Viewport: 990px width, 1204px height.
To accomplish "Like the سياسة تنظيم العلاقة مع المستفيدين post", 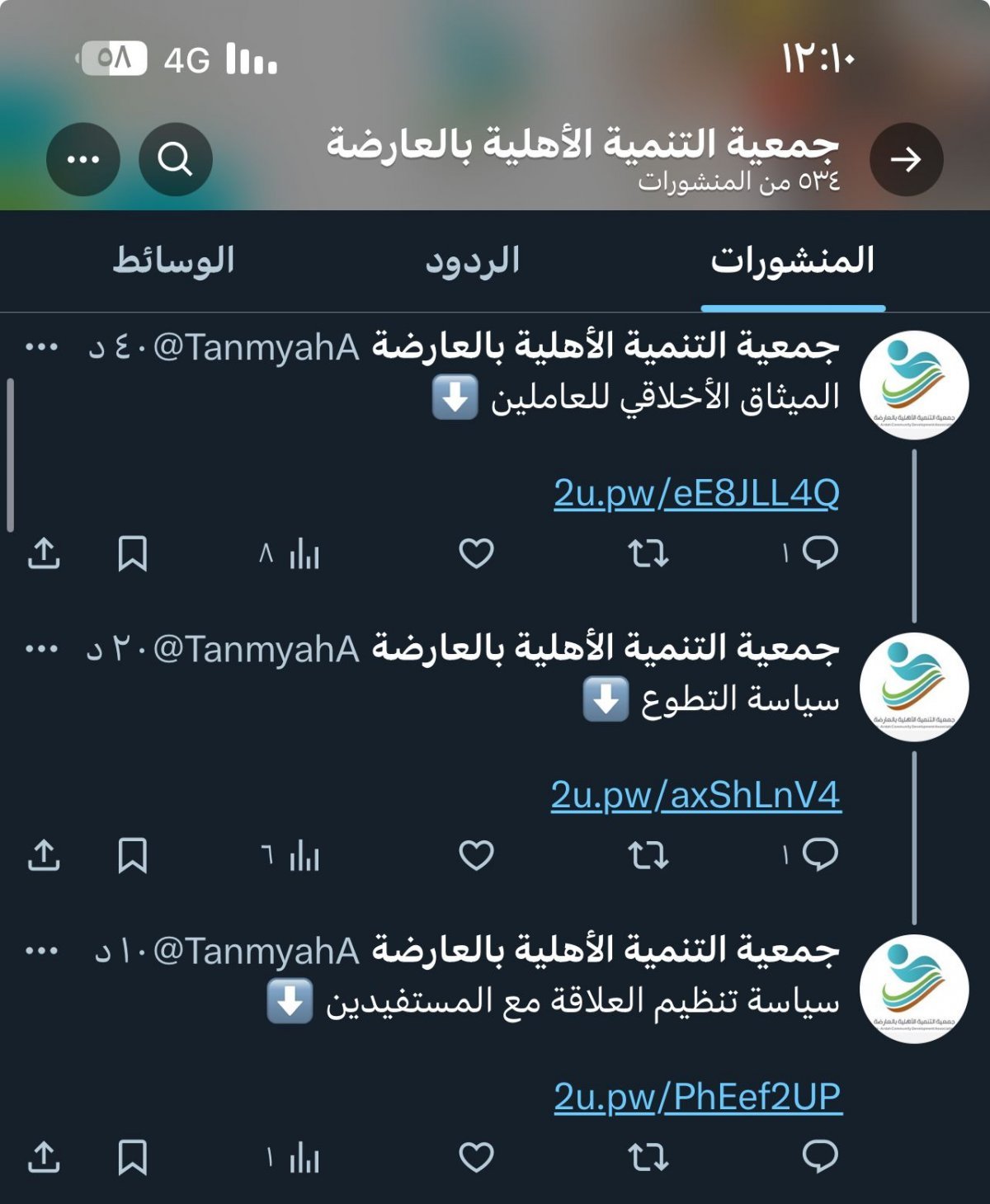I will tap(476, 1157).
